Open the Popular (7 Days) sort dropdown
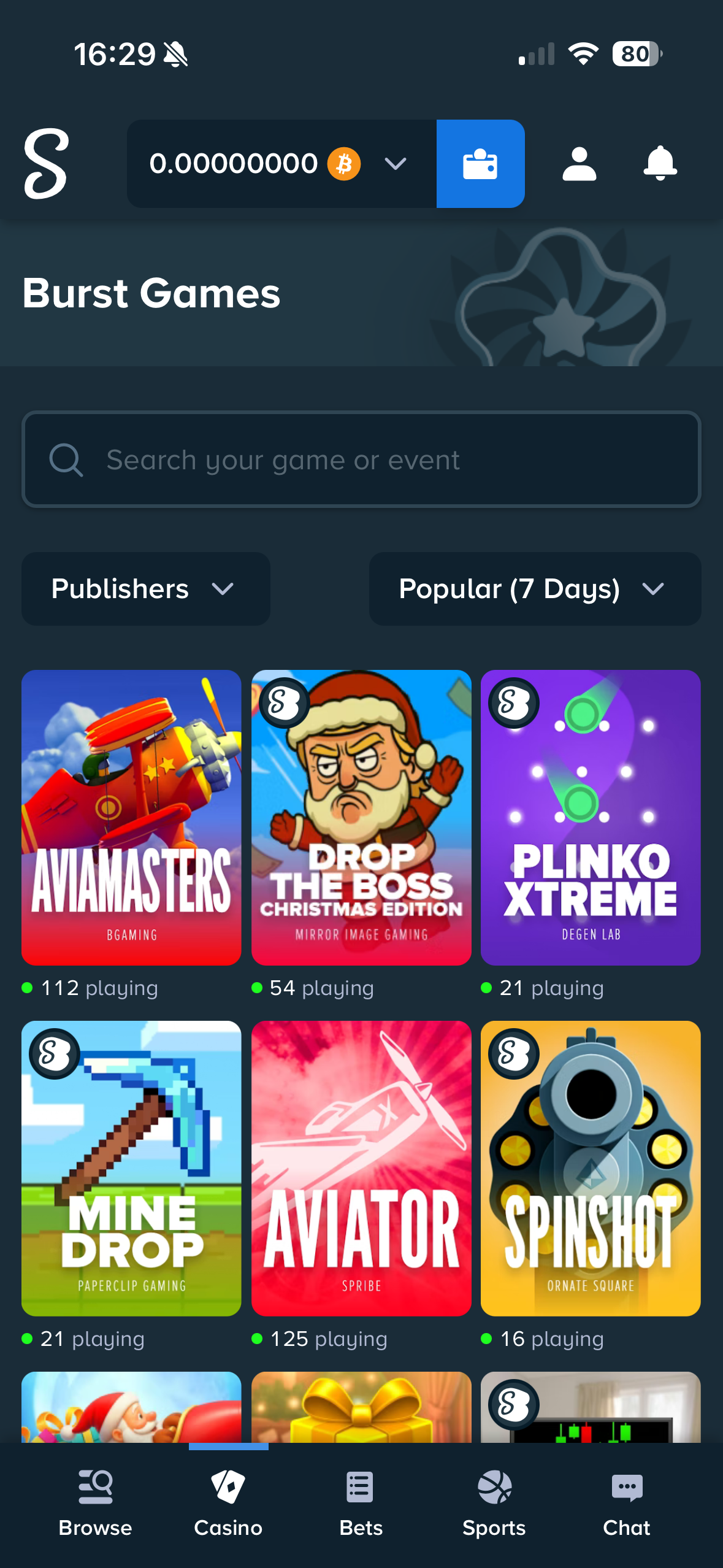This screenshot has width=723, height=1568. (x=534, y=589)
